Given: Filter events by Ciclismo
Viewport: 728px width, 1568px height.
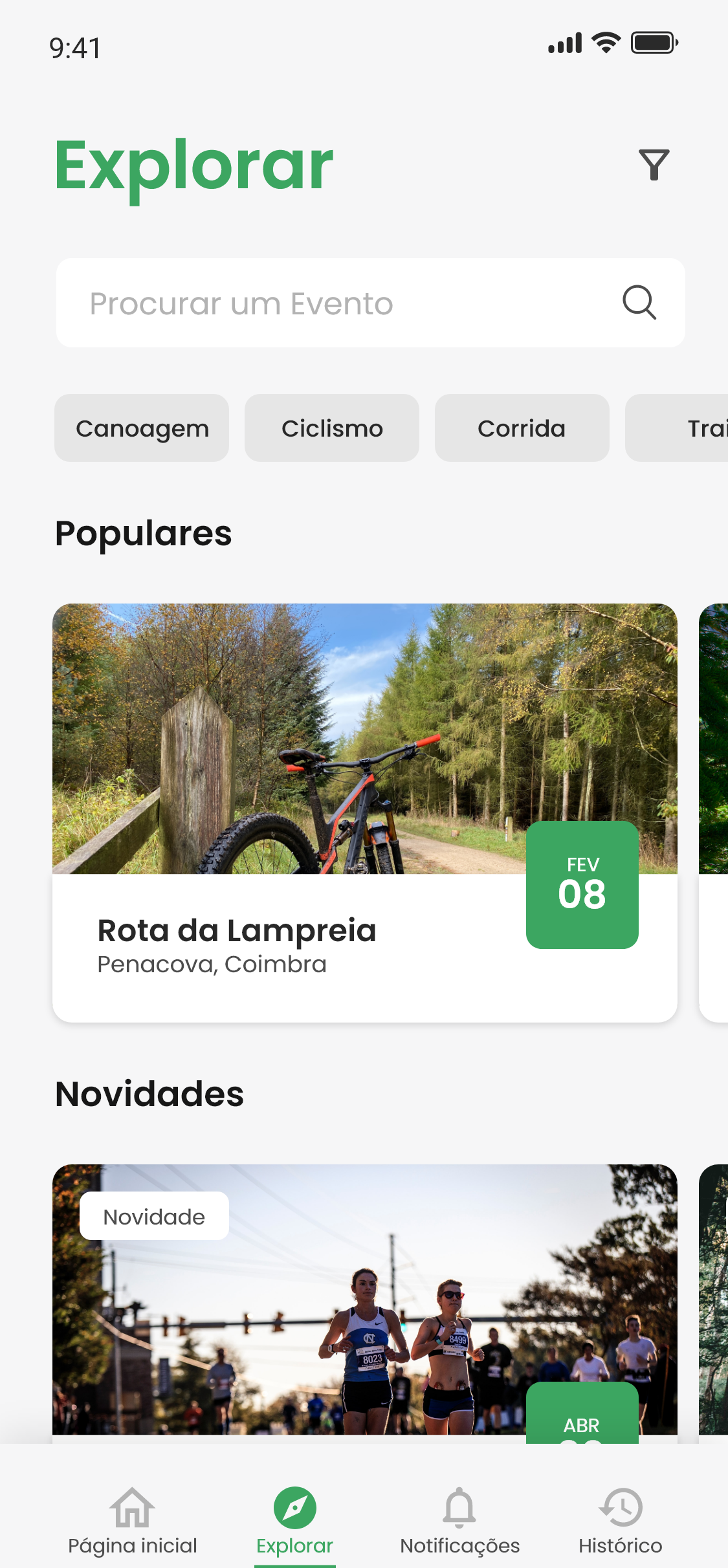Looking at the screenshot, I should (x=332, y=428).
